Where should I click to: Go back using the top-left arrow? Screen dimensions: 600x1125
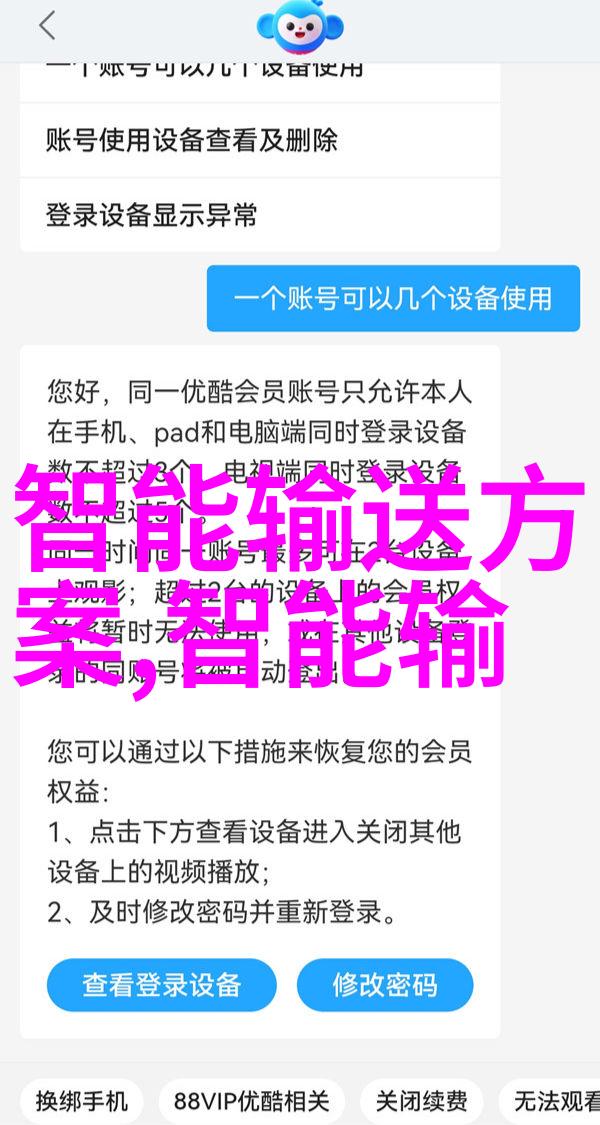[45, 27]
